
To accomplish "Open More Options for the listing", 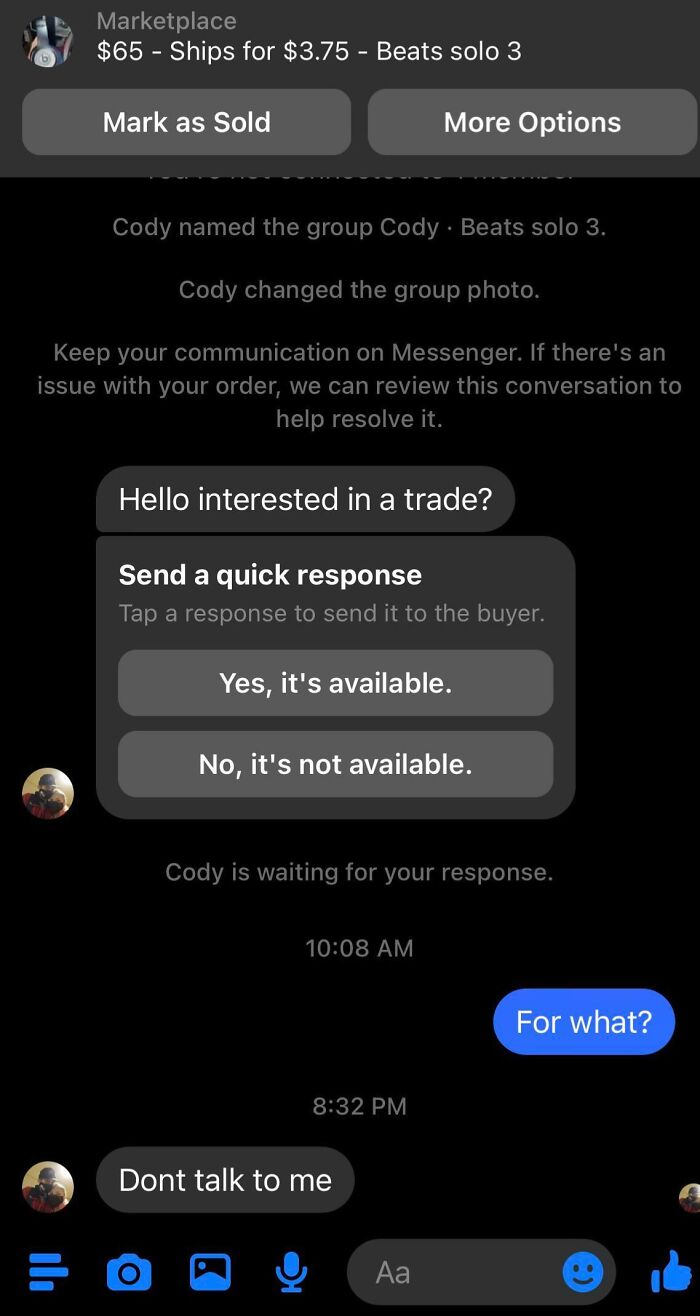I will tap(532, 122).
